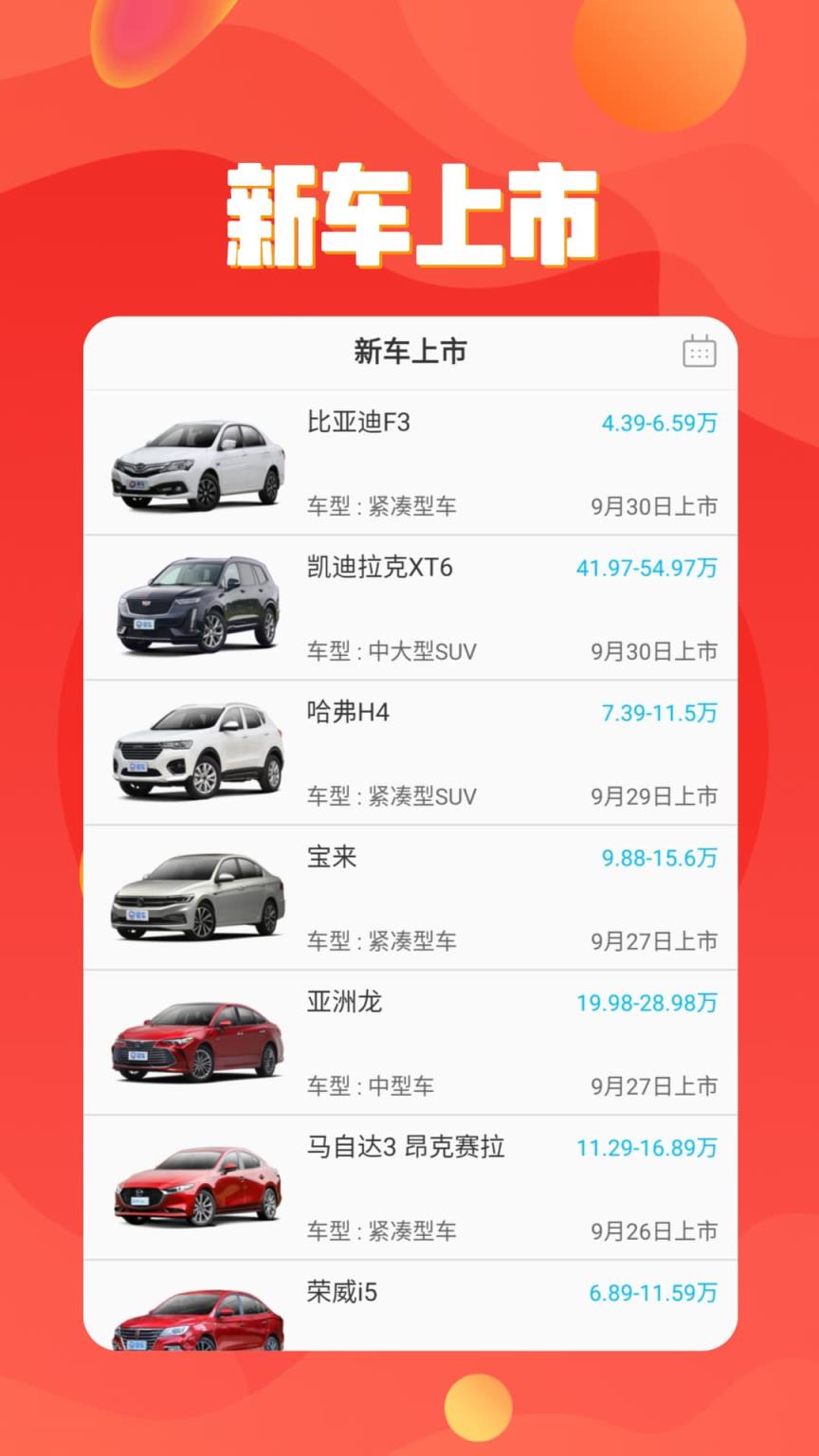Screen dimensions: 819x1456
Task: Click the 9月30日上市 date for 比亚迪F3
Action: coord(654,506)
